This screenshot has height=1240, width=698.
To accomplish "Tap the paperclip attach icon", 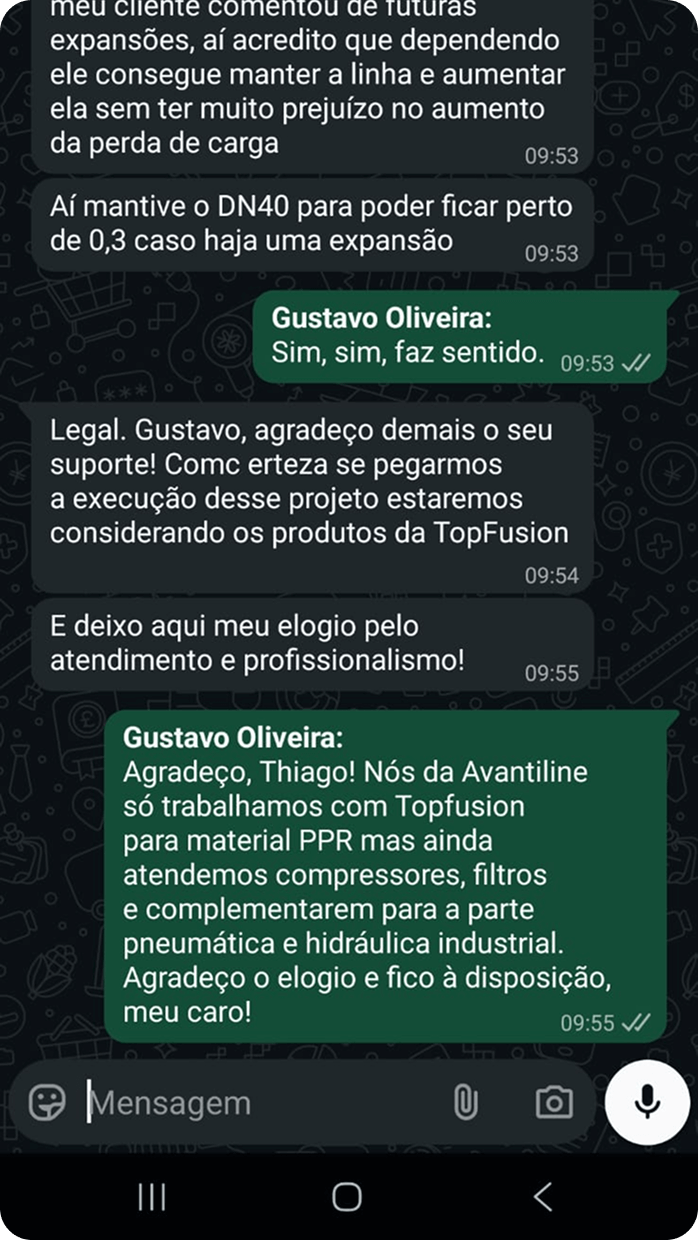I will [465, 1102].
